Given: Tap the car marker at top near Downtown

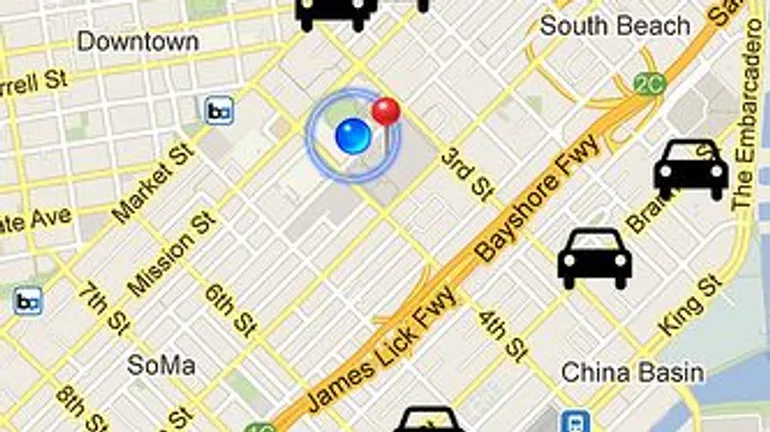Looking at the screenshot, I should (x=337, y=12).
